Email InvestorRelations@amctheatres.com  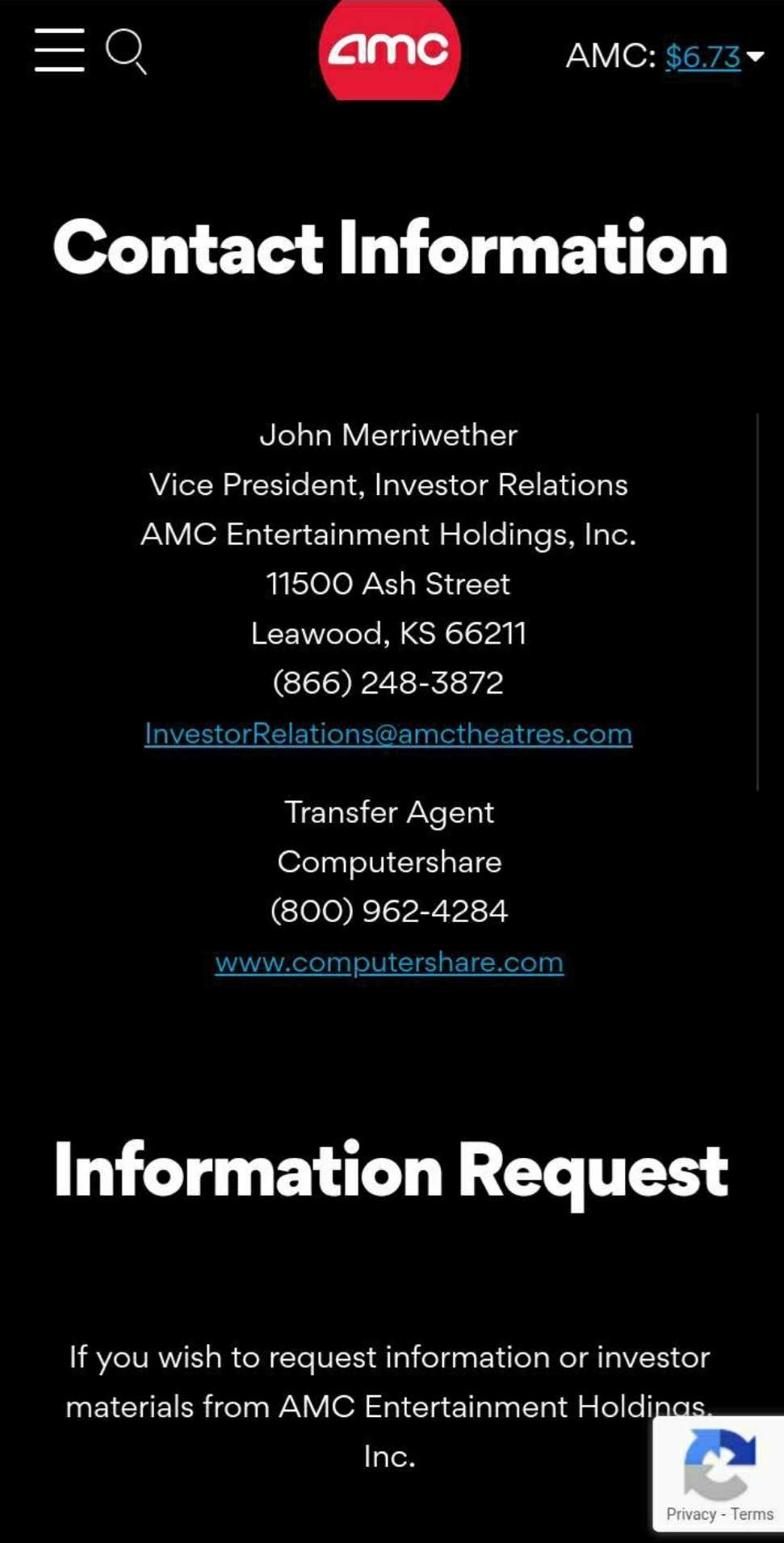[x=388, y=734]
